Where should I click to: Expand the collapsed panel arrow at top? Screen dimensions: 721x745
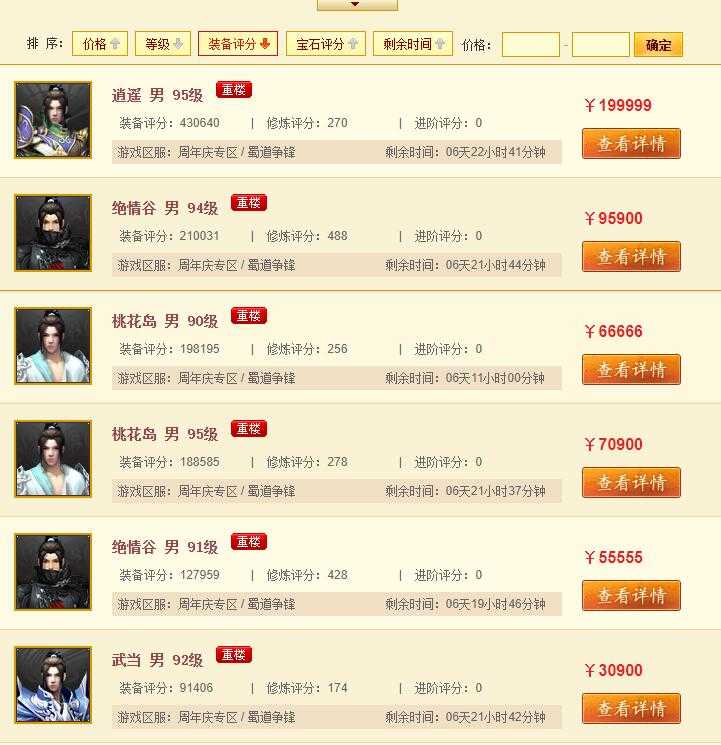point(357,5)
